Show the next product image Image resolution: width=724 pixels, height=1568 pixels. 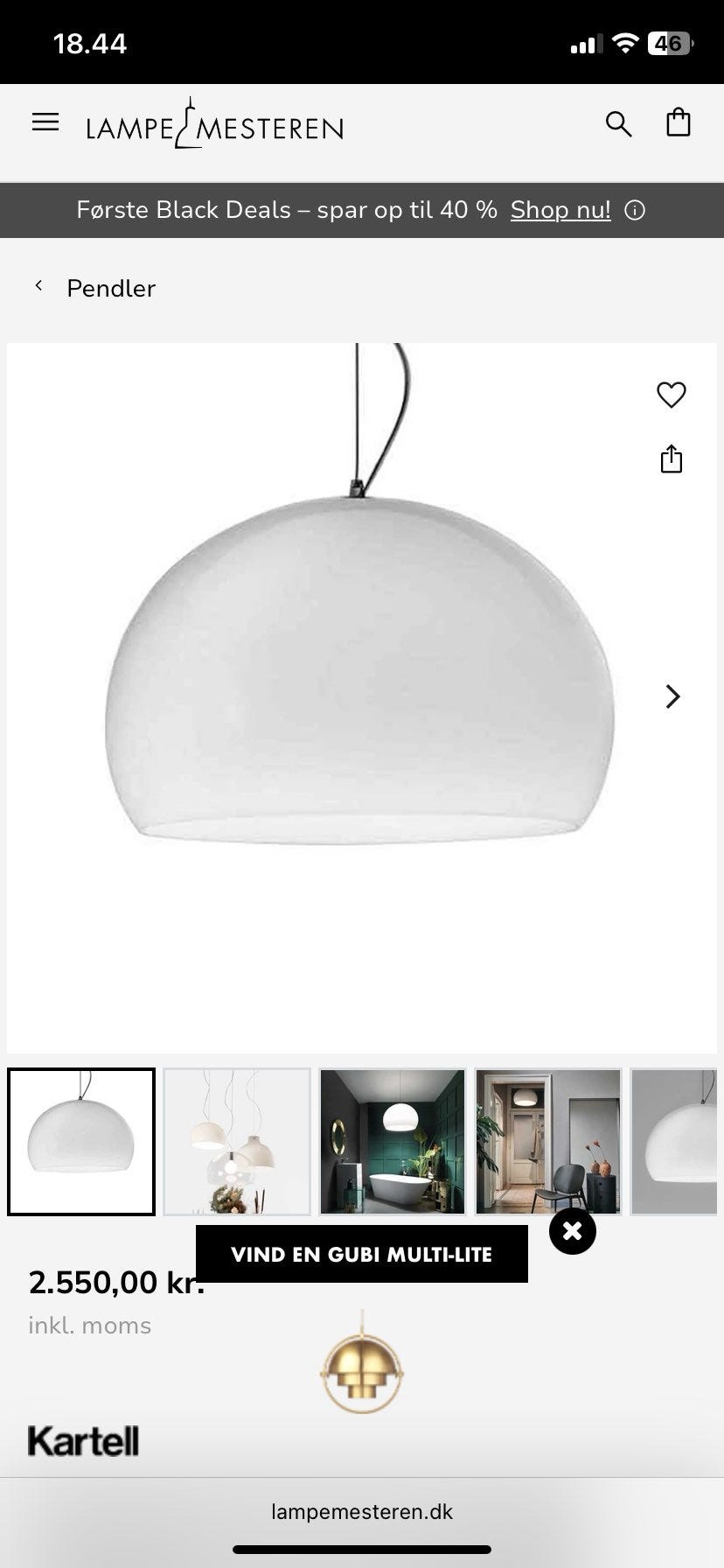coord(672,696)
